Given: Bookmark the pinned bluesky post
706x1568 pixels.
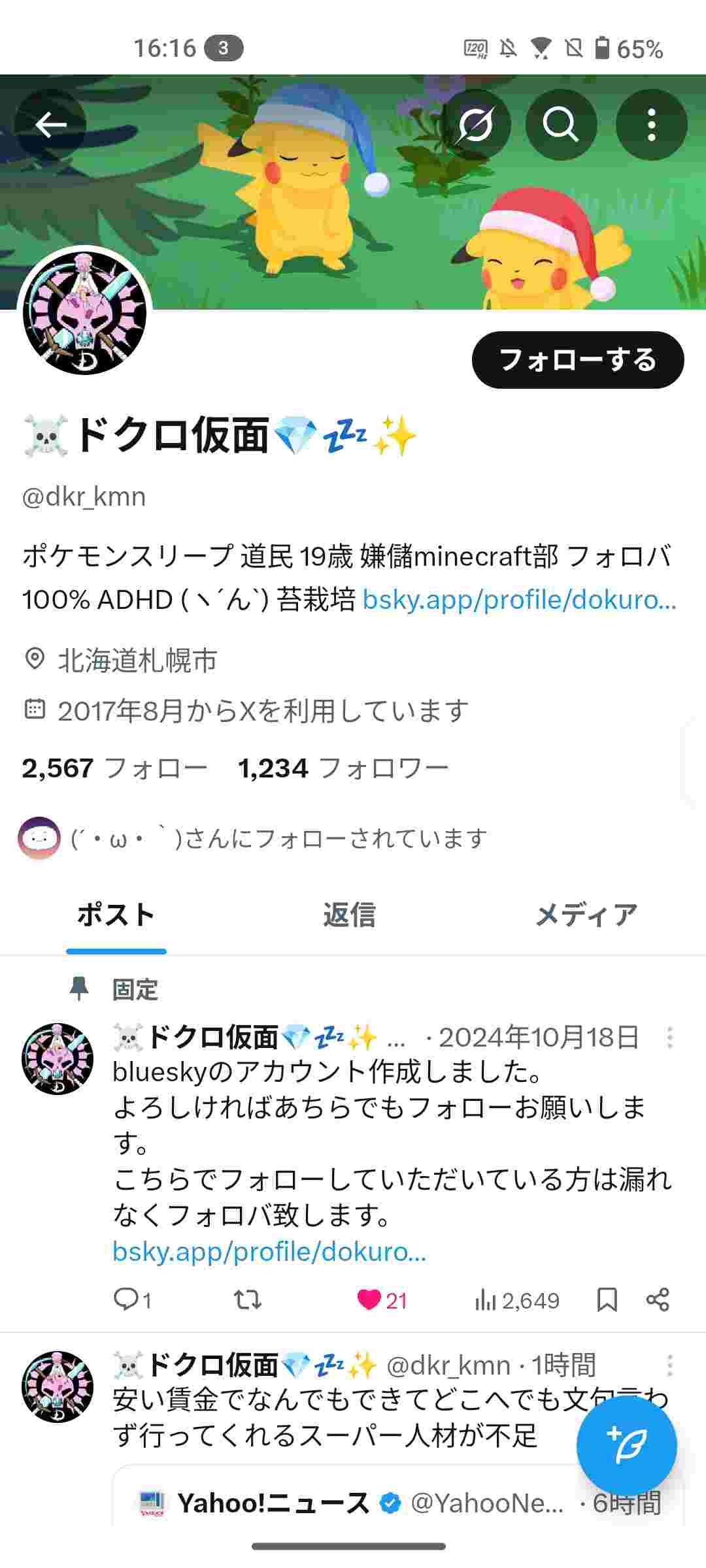Looking at the screenshot, I should point(607,1300).
